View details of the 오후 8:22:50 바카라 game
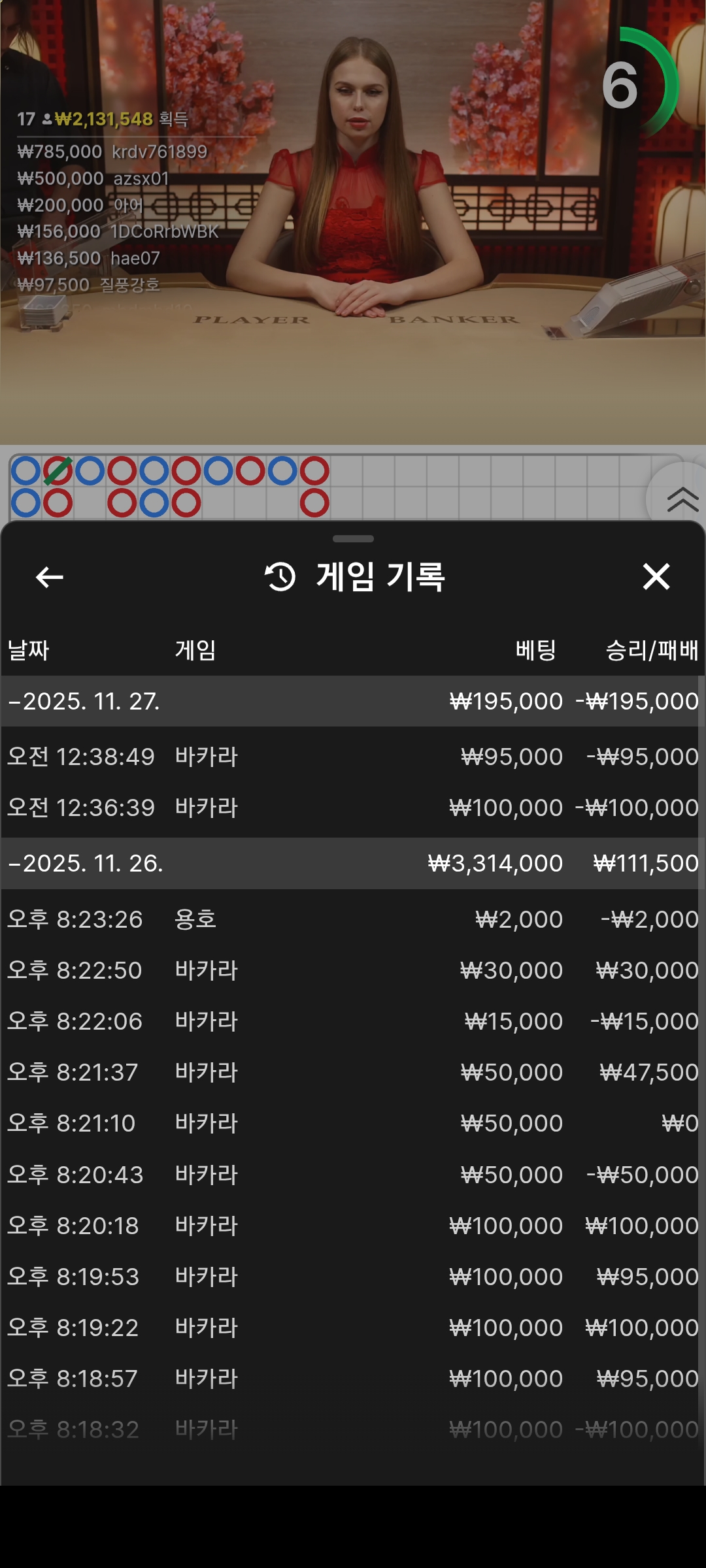Screen dimensions: 706x1568 (353, 970)
